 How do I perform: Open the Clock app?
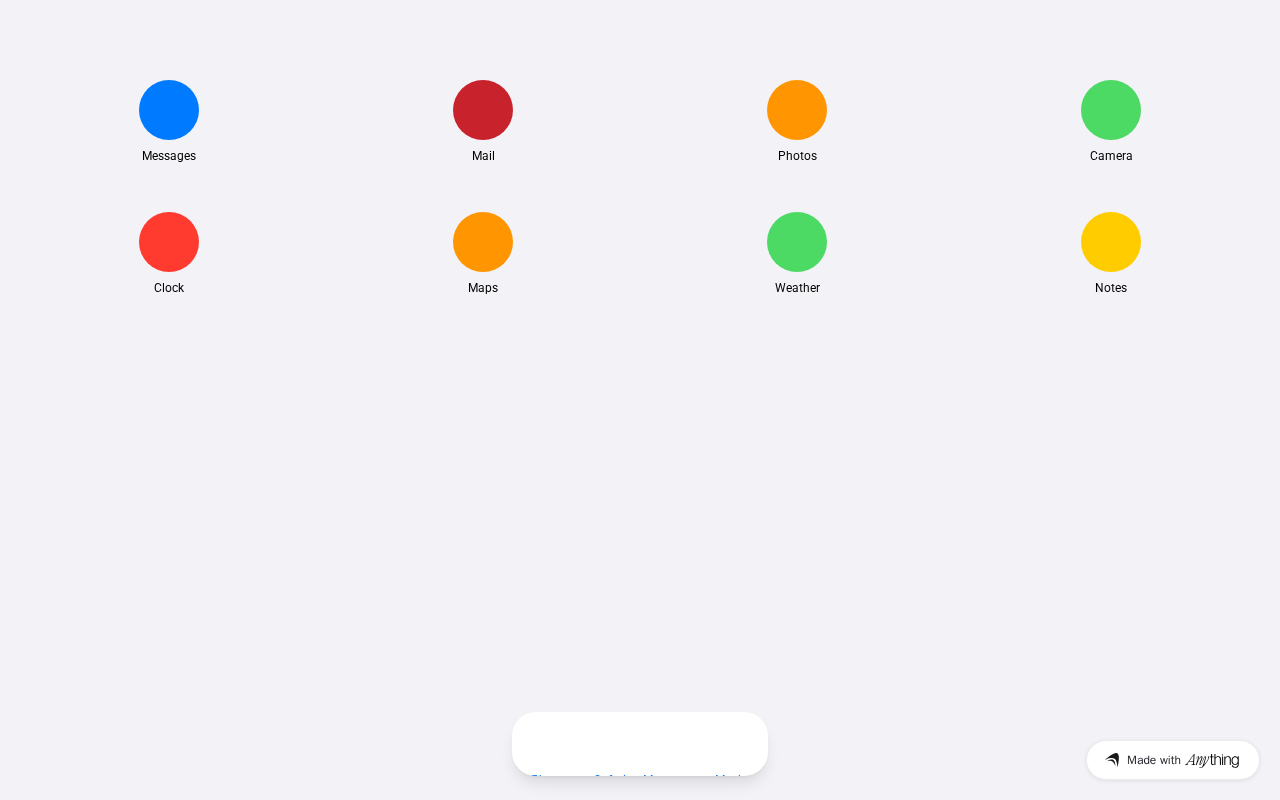[x=169, y=242]
